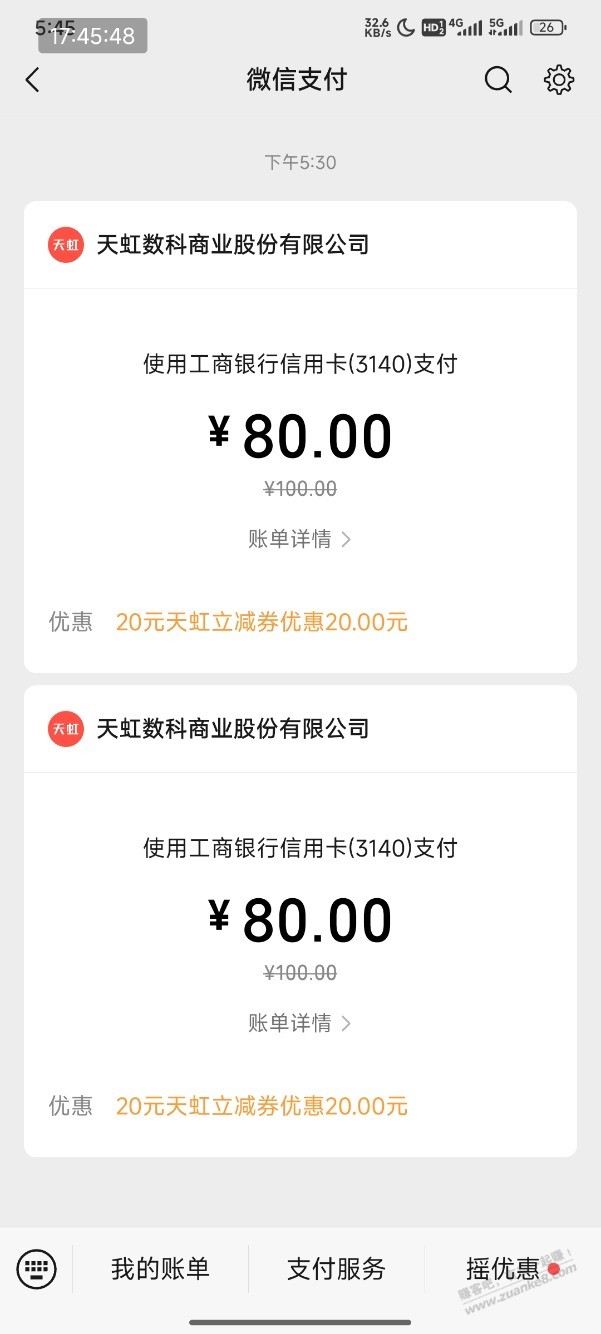Viewport: 601px width, 1334px height.
Task: Open search in 微信支付
Action: 498,80
